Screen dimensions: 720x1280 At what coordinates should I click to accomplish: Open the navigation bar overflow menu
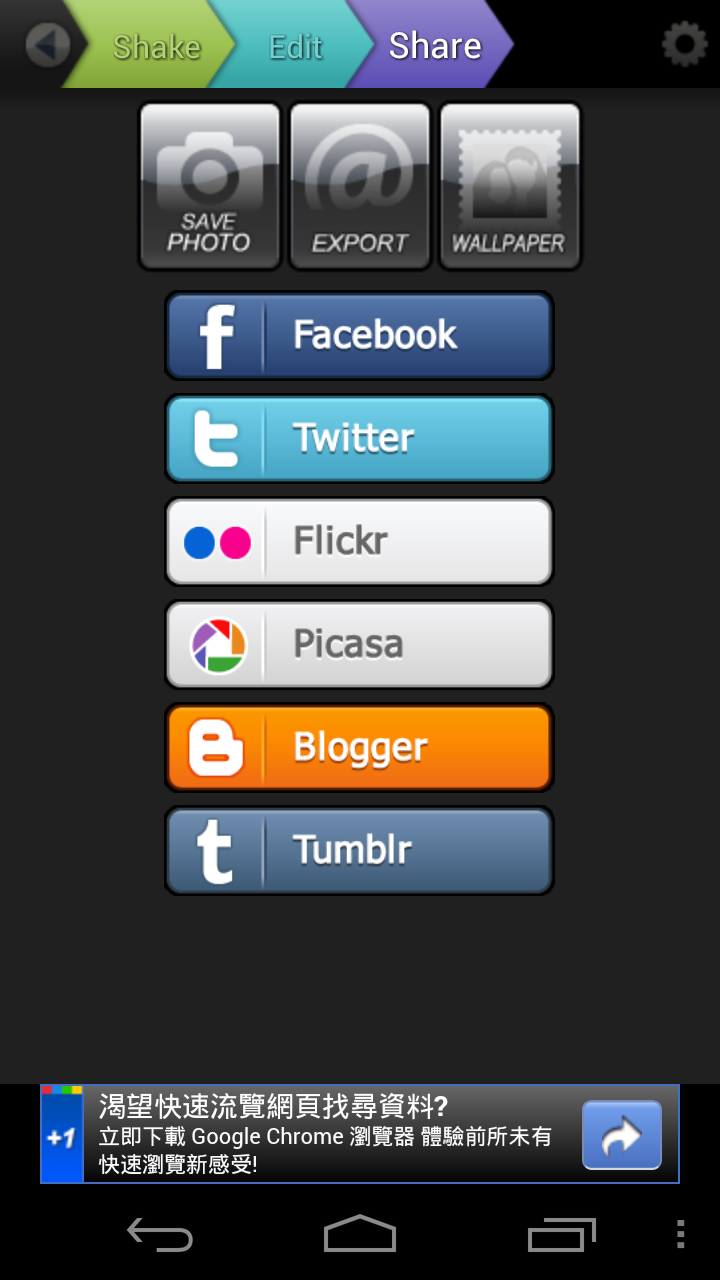(x=680, y=1234)
